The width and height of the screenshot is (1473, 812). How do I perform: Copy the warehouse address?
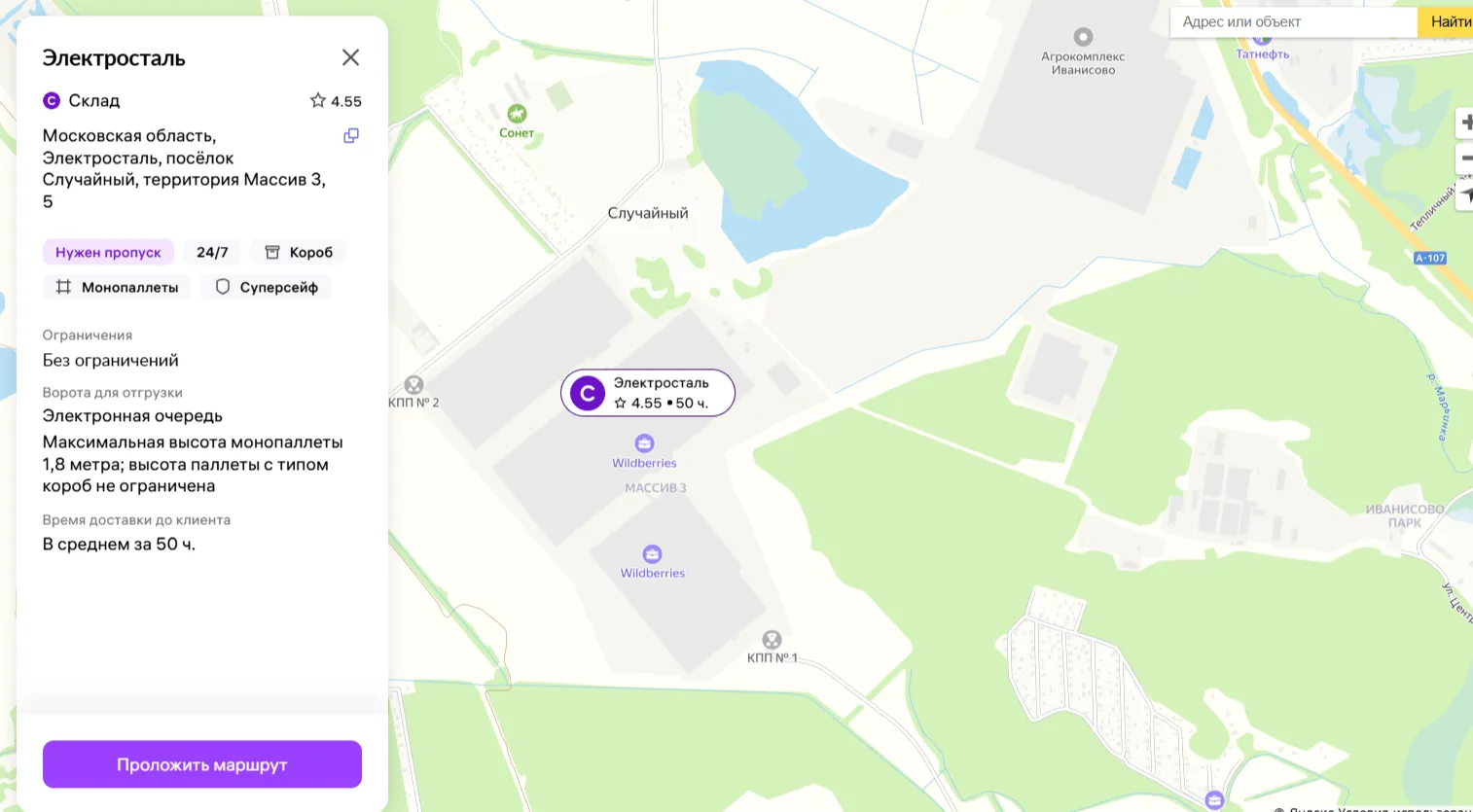(x=351, y=136)
